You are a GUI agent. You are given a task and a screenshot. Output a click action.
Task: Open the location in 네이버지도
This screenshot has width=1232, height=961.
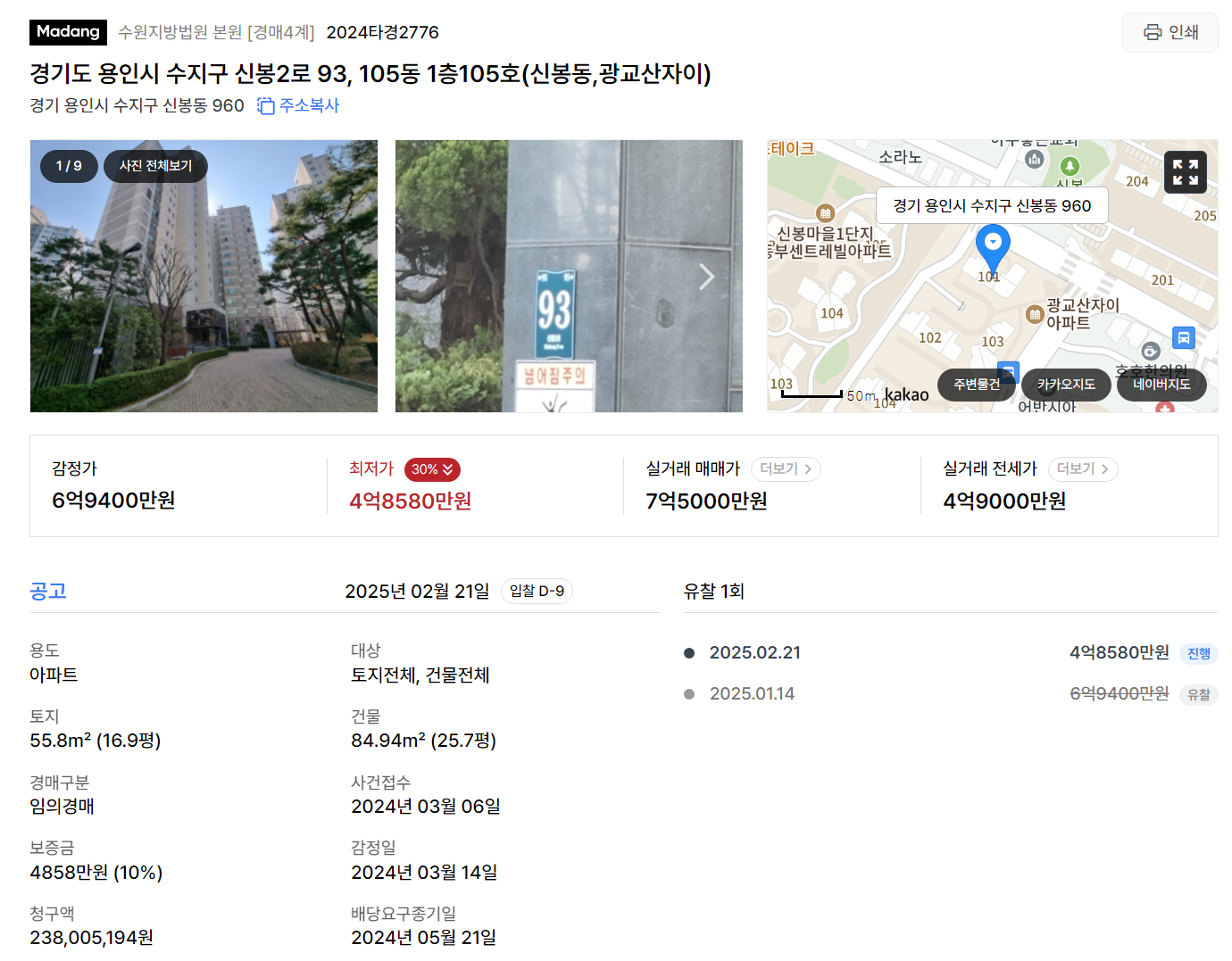(1161, 385)
